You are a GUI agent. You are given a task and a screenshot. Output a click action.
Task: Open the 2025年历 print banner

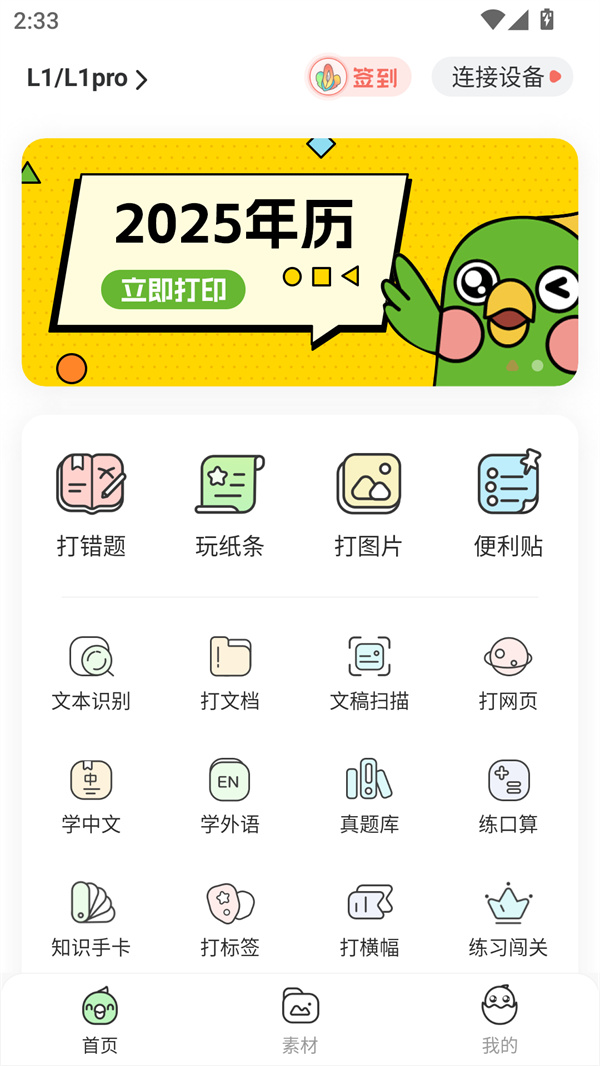point(300,262)
